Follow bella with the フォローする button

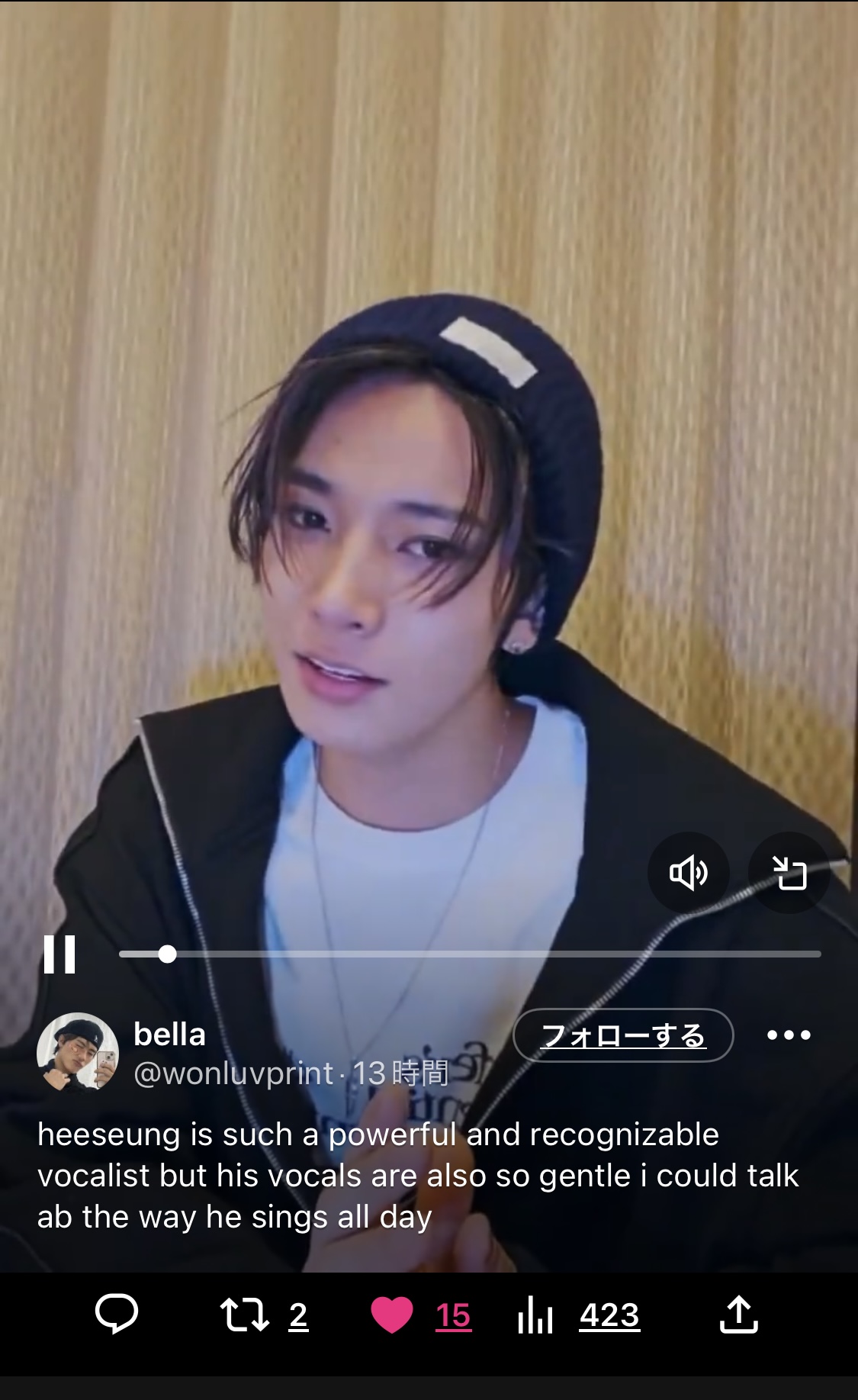coord(623,1035)
